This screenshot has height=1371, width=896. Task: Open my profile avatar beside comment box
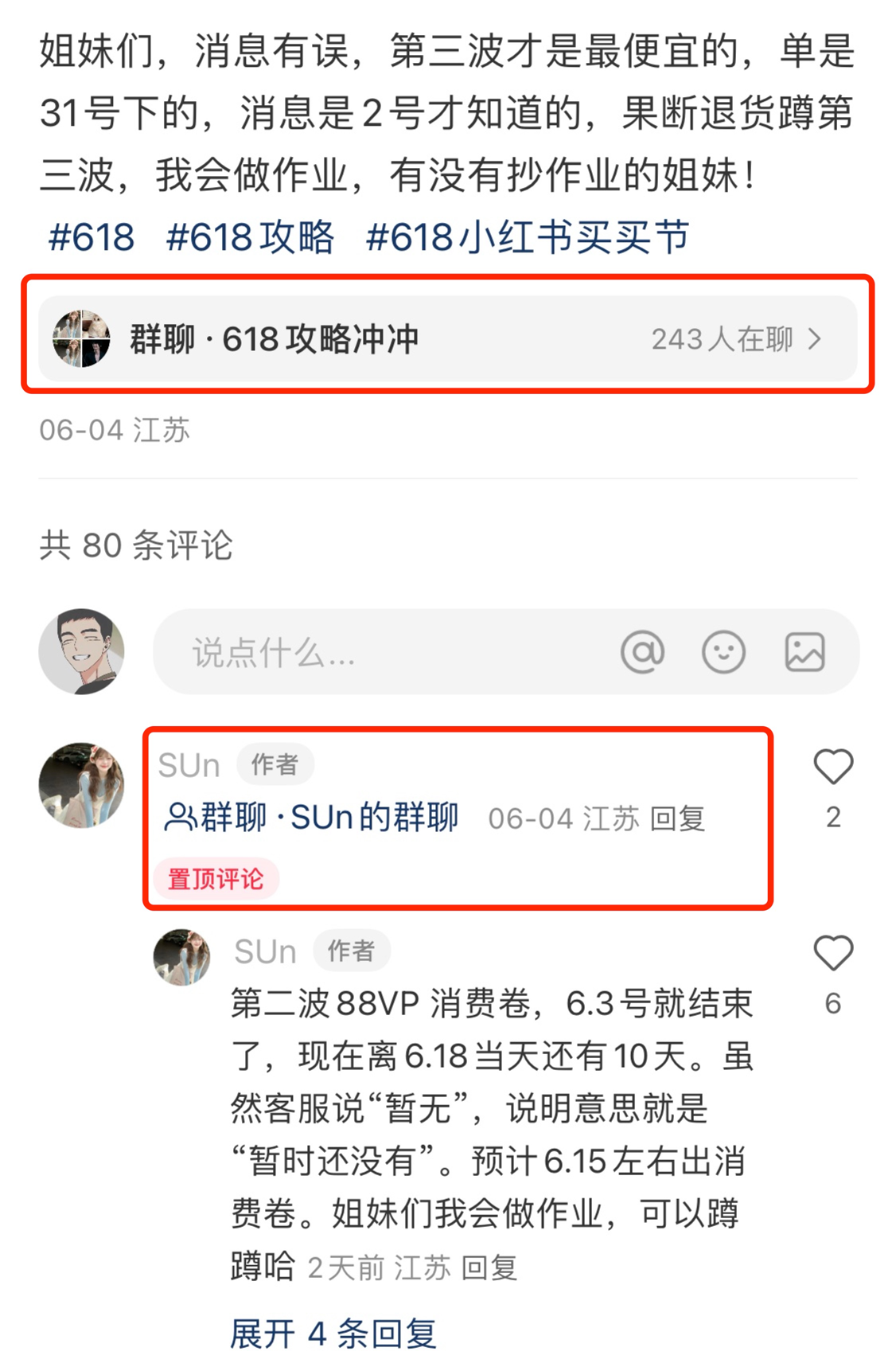81,652
